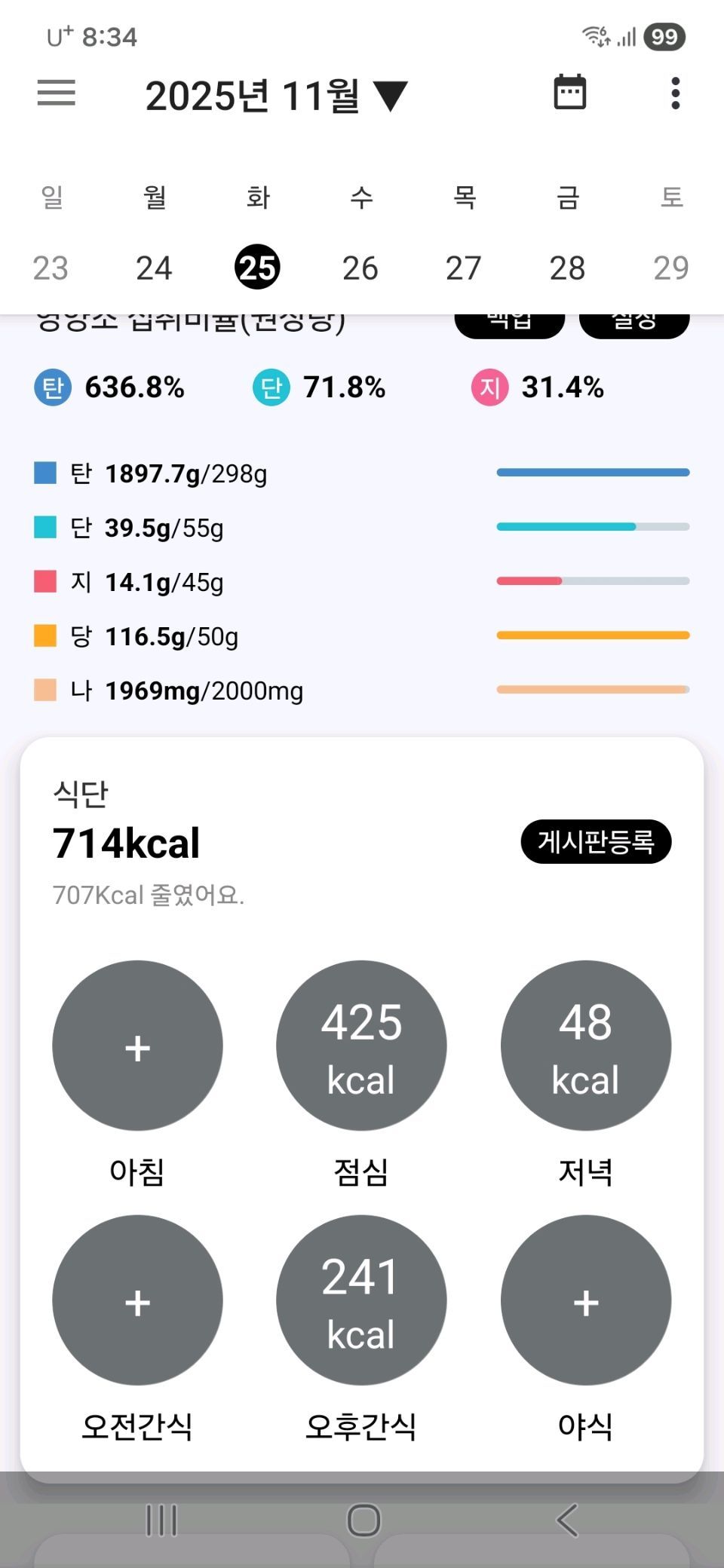This screenshot has height=1568, width=724.
Task: Select date 23 in the week row
Action: 51,268
